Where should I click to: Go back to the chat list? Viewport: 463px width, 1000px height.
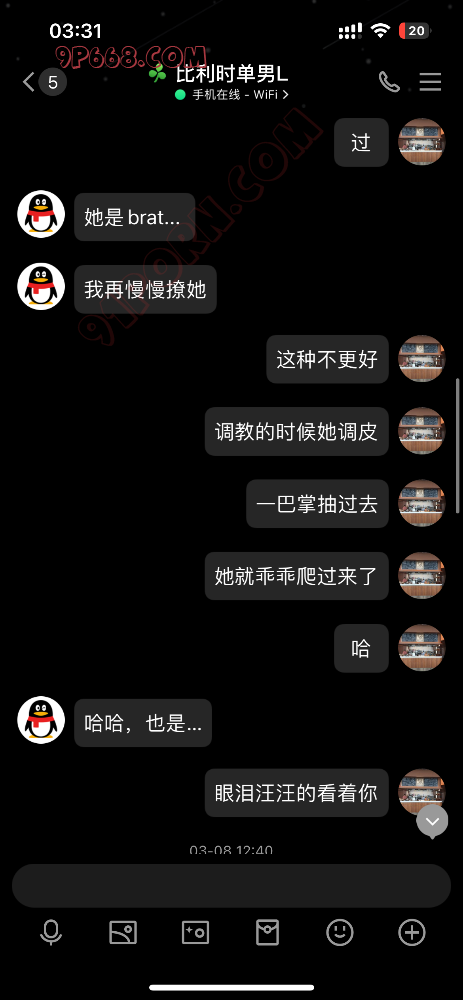[x=43, y=82]
